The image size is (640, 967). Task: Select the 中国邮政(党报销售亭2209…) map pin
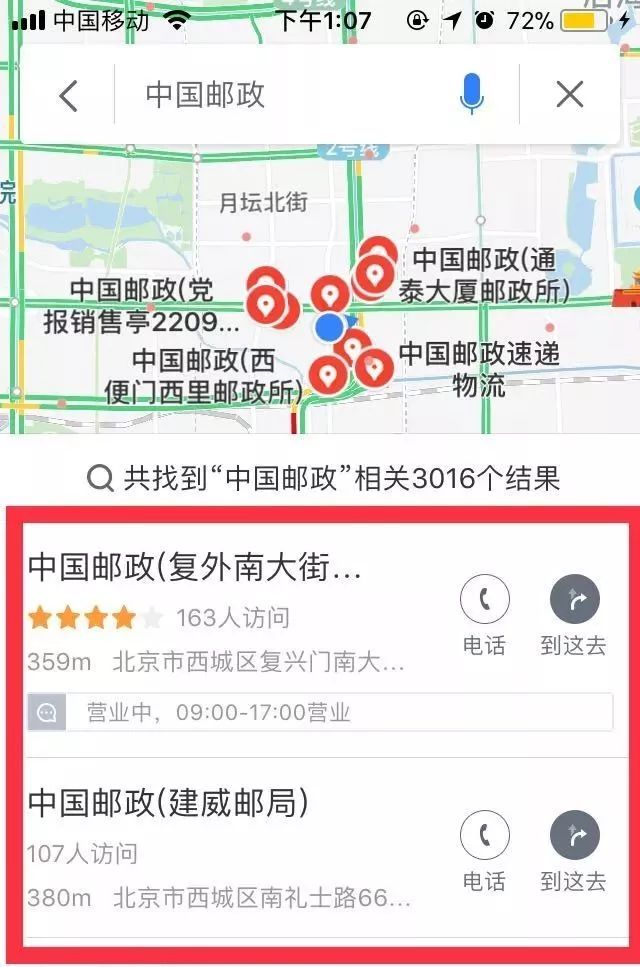coord(266,301)
